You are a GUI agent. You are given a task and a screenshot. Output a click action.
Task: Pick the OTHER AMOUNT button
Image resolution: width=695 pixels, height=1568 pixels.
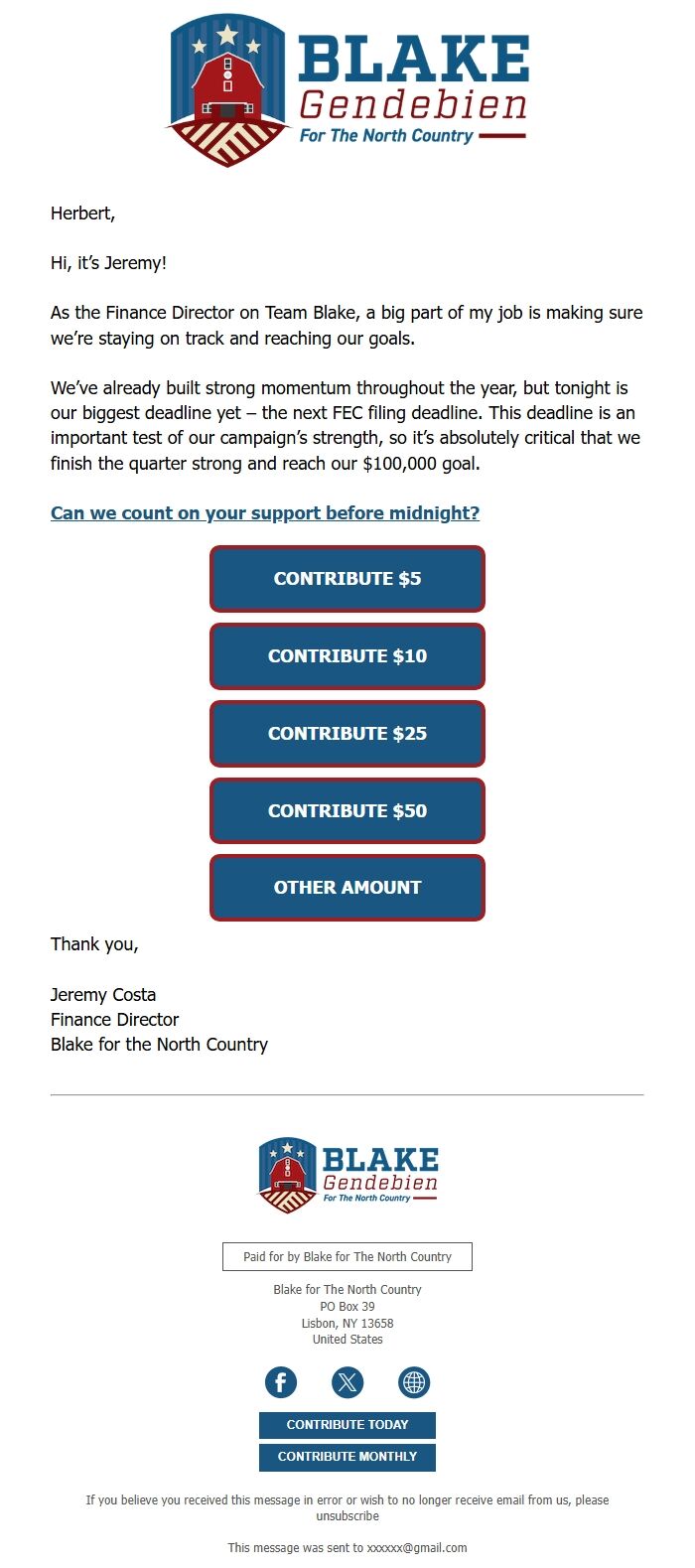pos(347,888)
